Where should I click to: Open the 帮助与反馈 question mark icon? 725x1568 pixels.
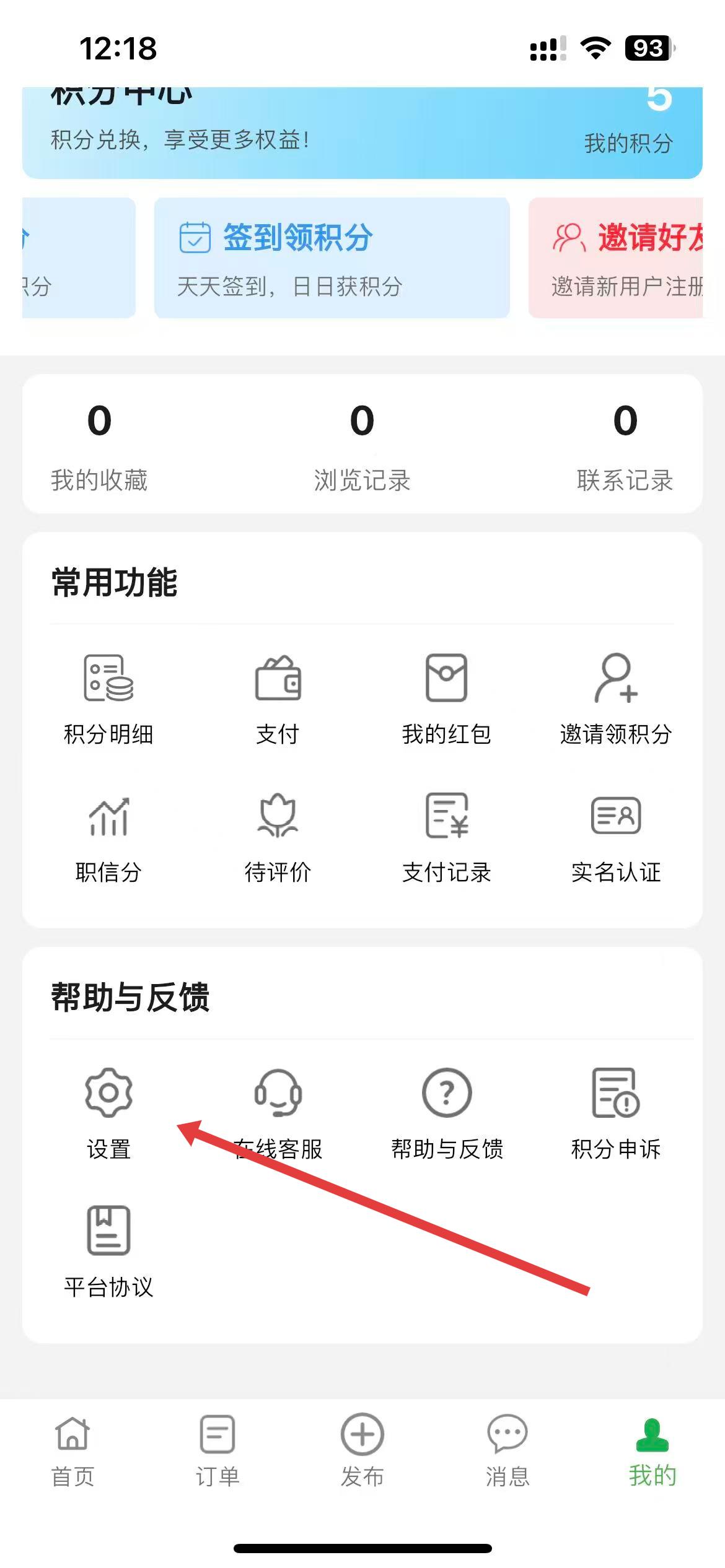click(446, 1094)
